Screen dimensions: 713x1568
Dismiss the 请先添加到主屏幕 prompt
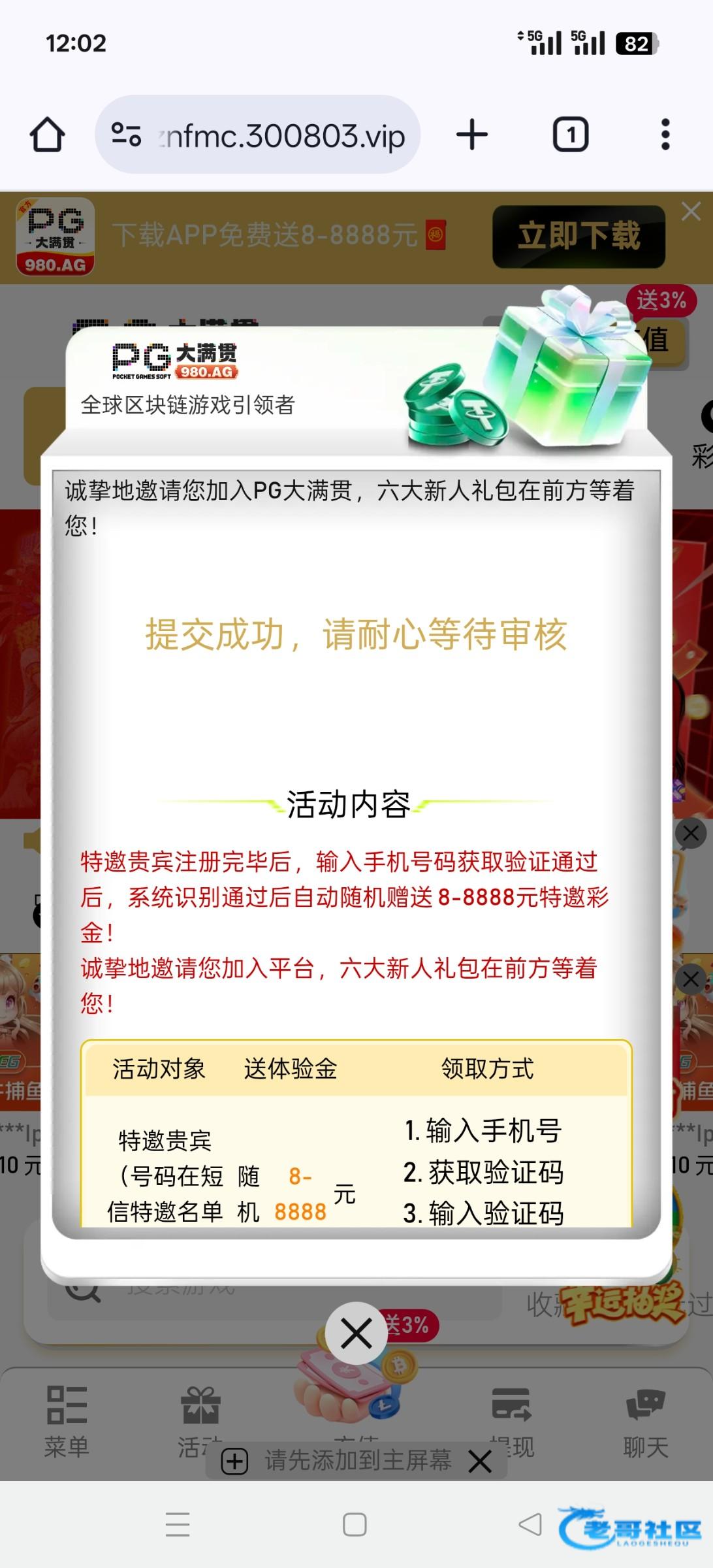click(480, 1462)
